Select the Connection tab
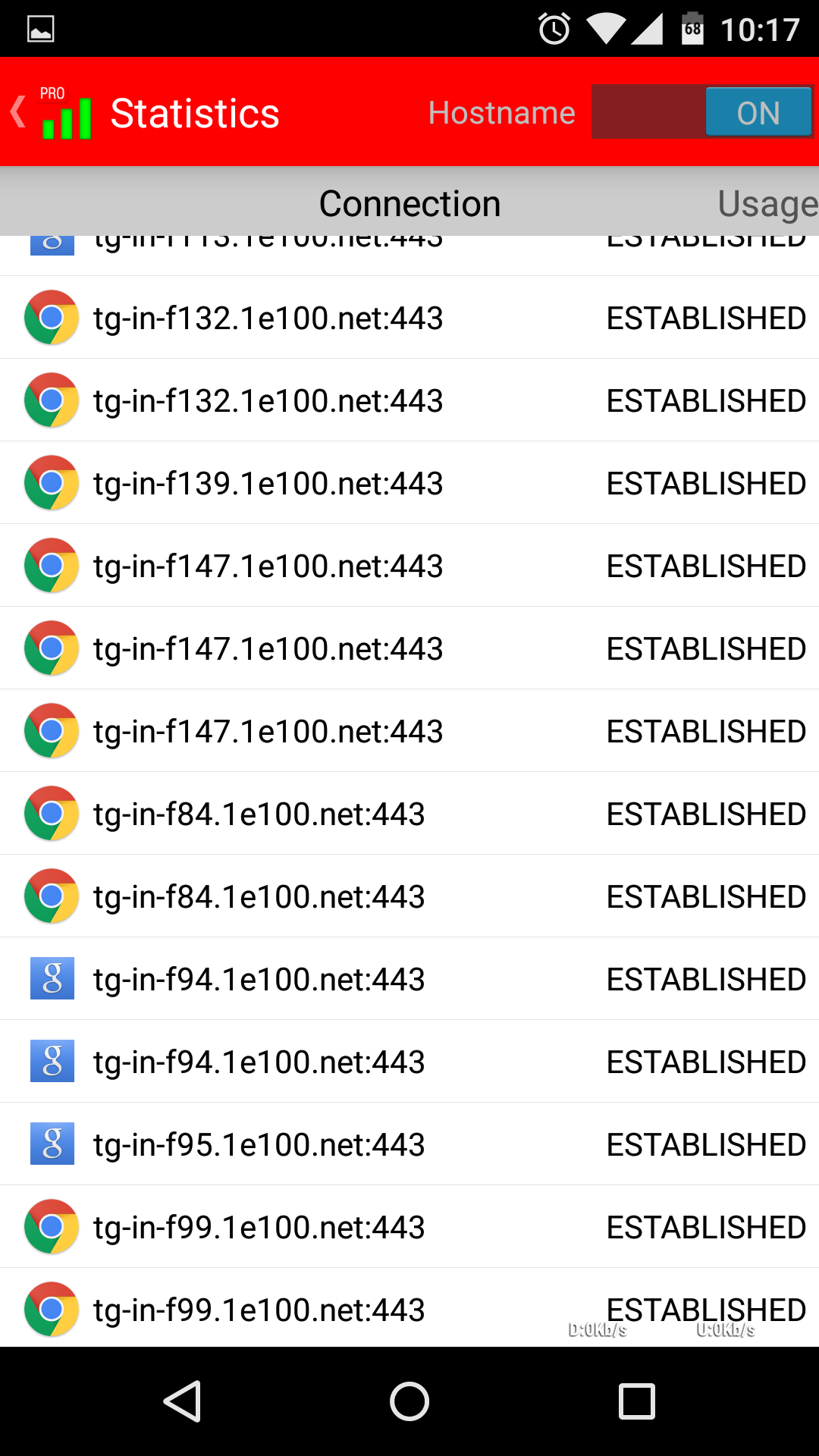Viewport: 819px width, 1456px height. [x=409, y=202]
